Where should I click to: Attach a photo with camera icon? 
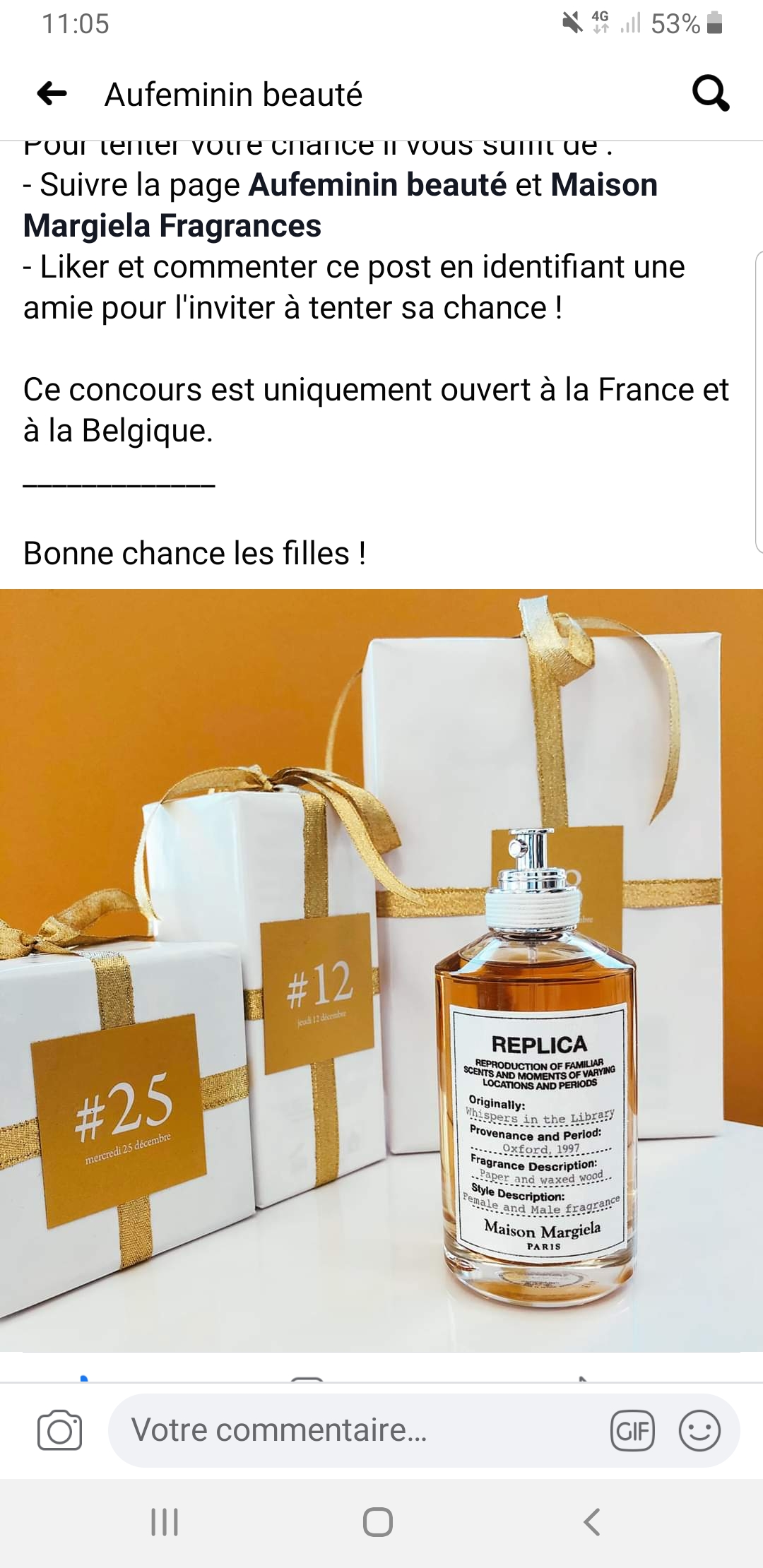pos(59,1430)
